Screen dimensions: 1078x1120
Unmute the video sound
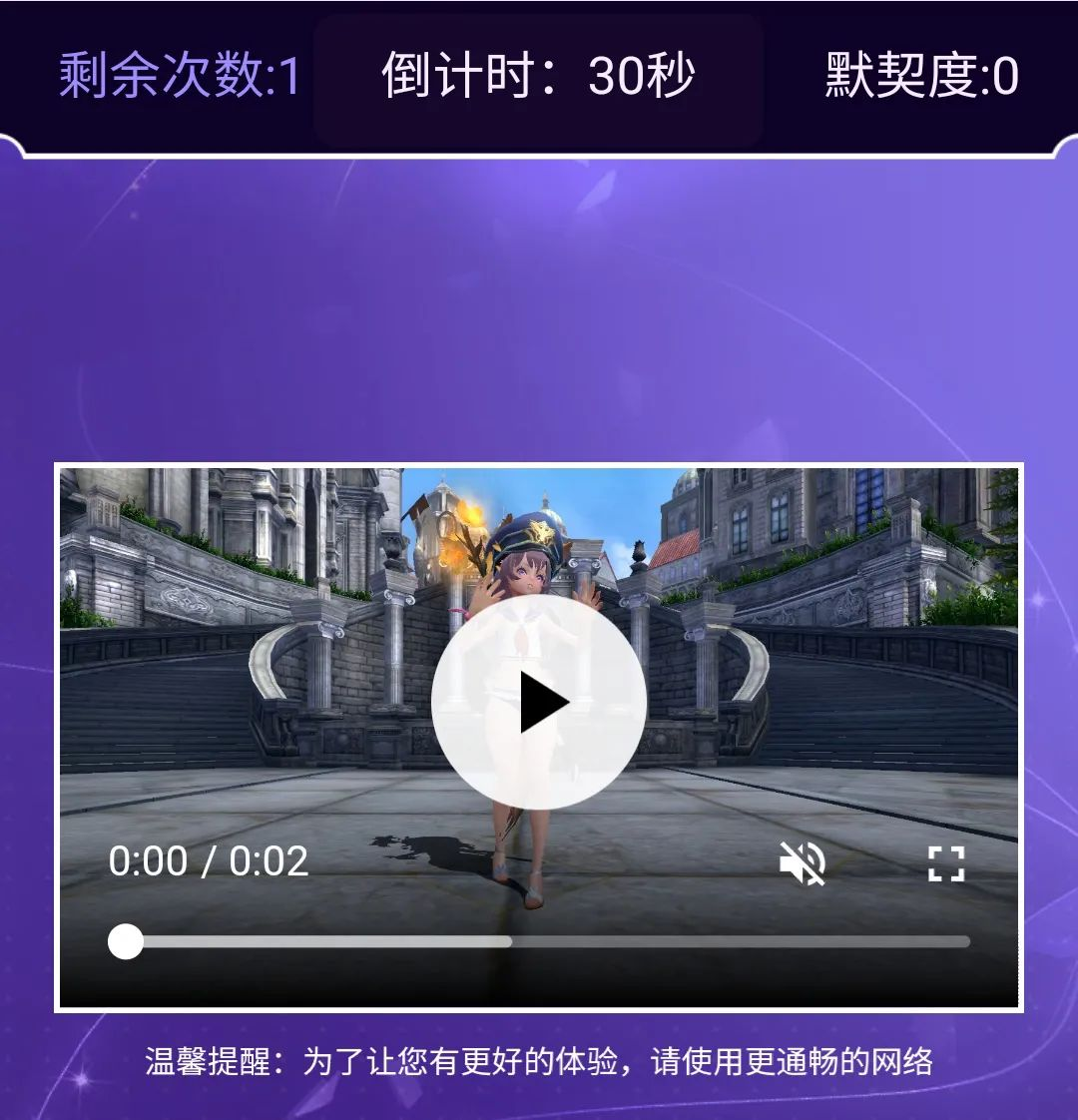tap(803, 862)
